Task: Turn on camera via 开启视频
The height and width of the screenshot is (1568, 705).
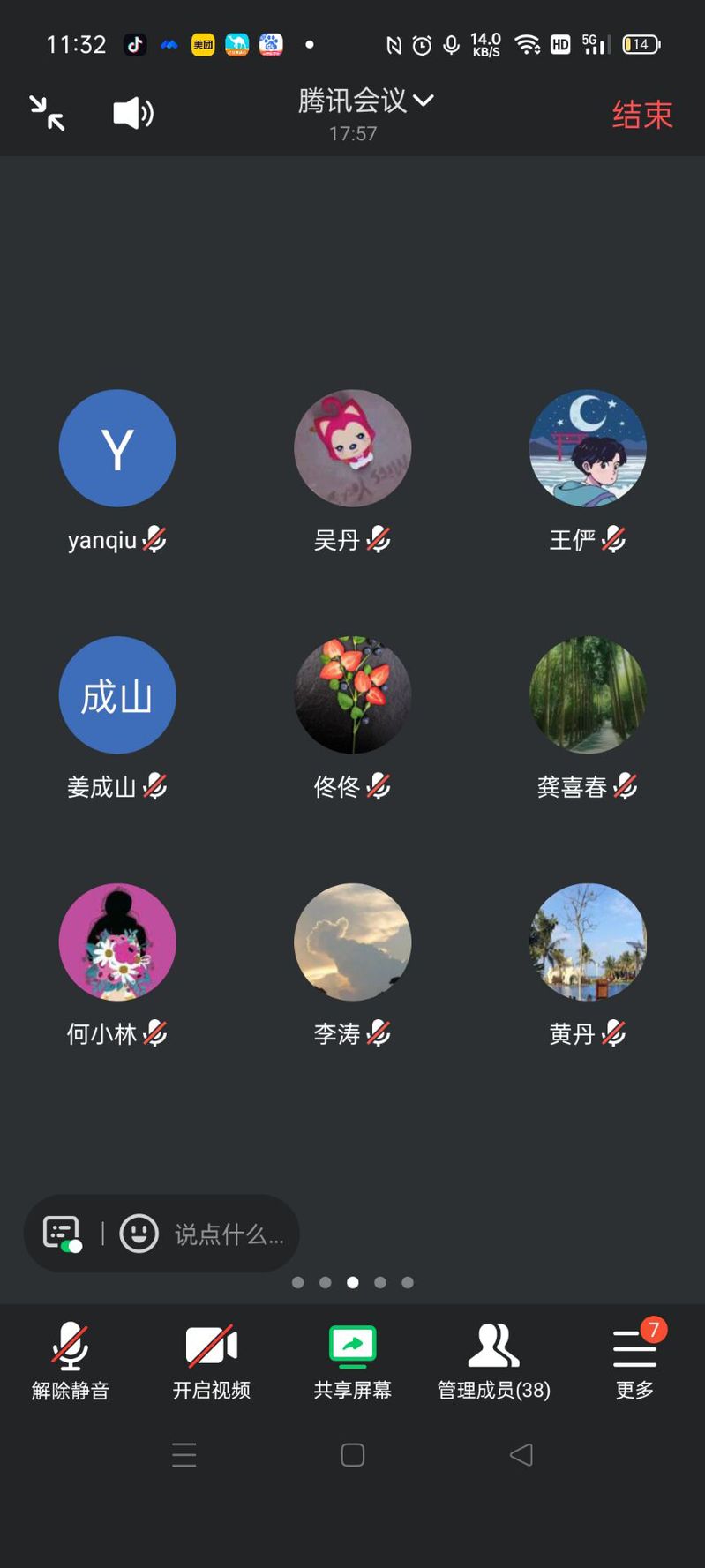Action: coord(212,1361)
